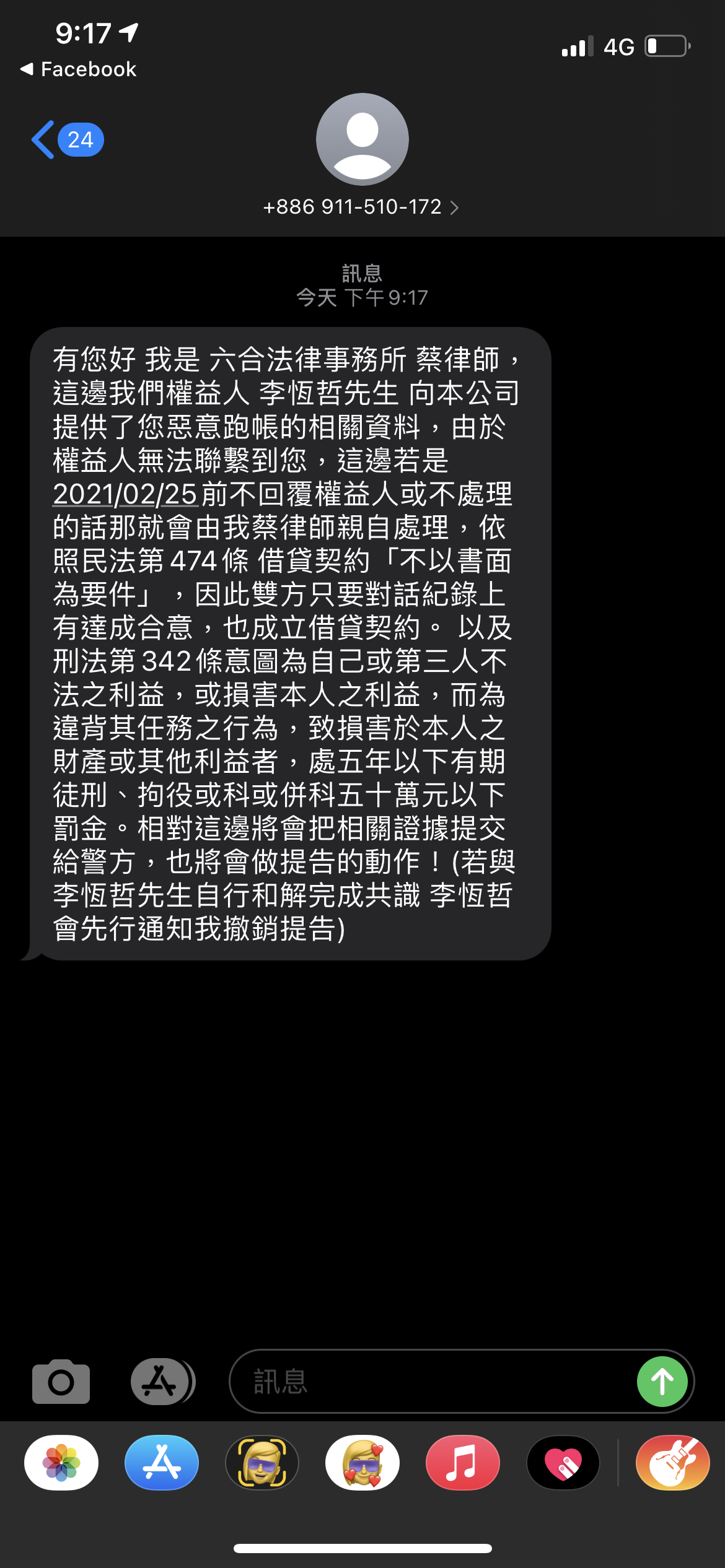Open contact details for +886 911-510-172

click(361, 207)
